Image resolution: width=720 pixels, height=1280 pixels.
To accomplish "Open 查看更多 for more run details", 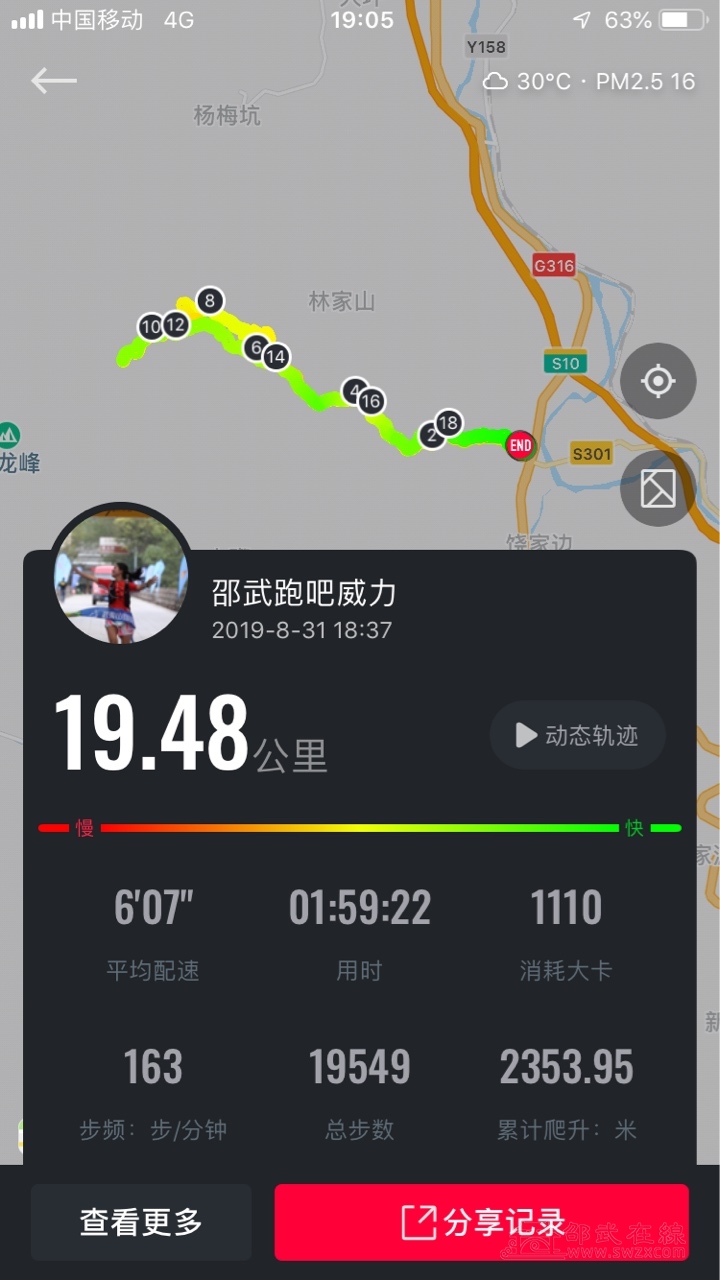I will (141, 1221).
